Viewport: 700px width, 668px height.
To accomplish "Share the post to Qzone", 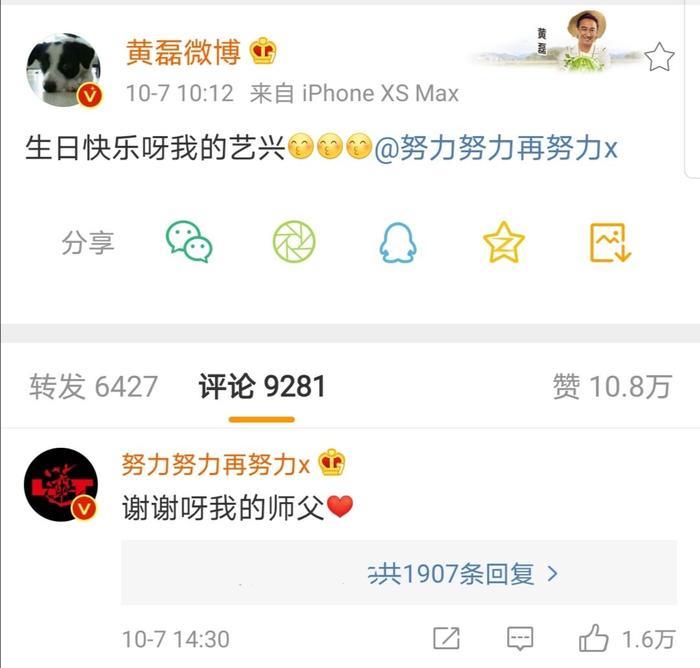I will [x=504, y=242].
